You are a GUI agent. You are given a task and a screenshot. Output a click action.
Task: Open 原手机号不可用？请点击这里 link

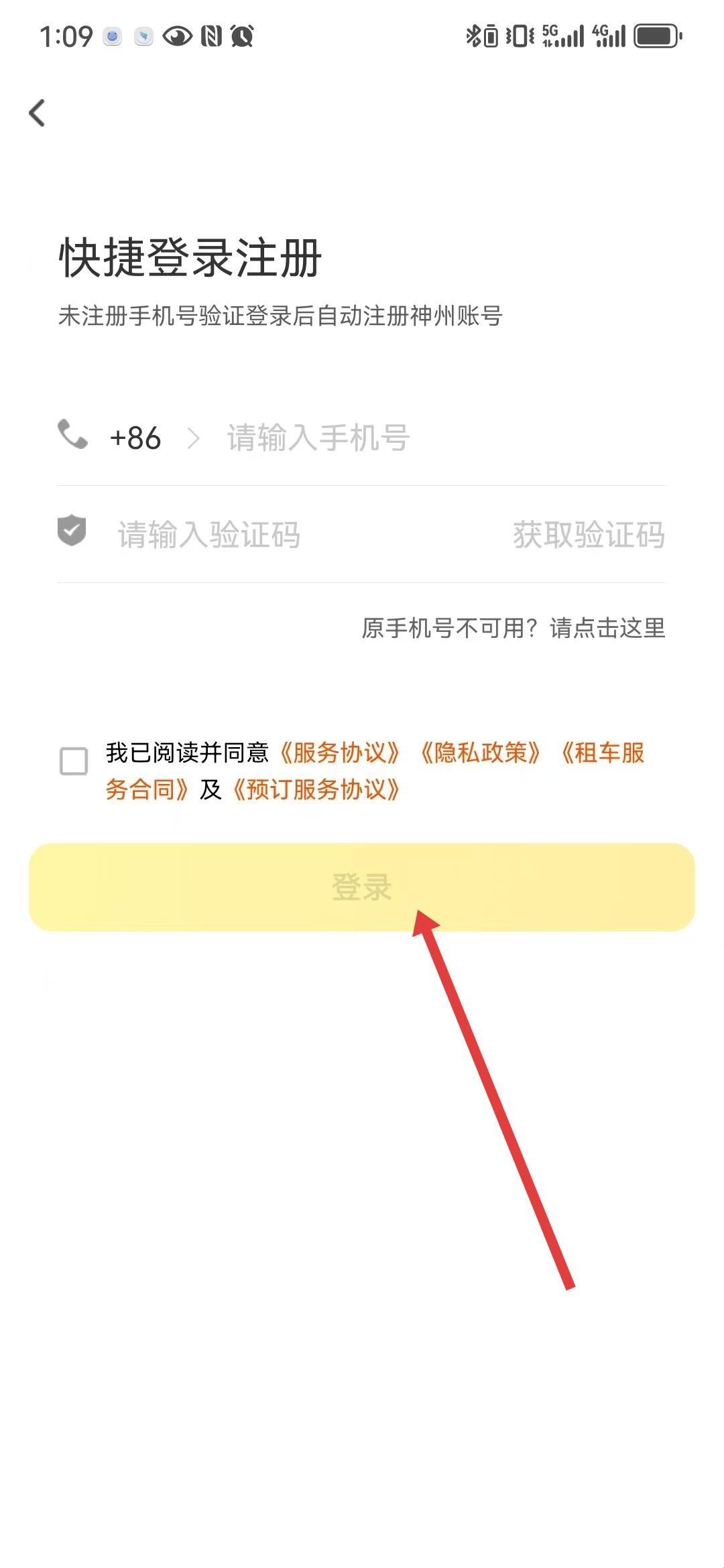[514, 629]
